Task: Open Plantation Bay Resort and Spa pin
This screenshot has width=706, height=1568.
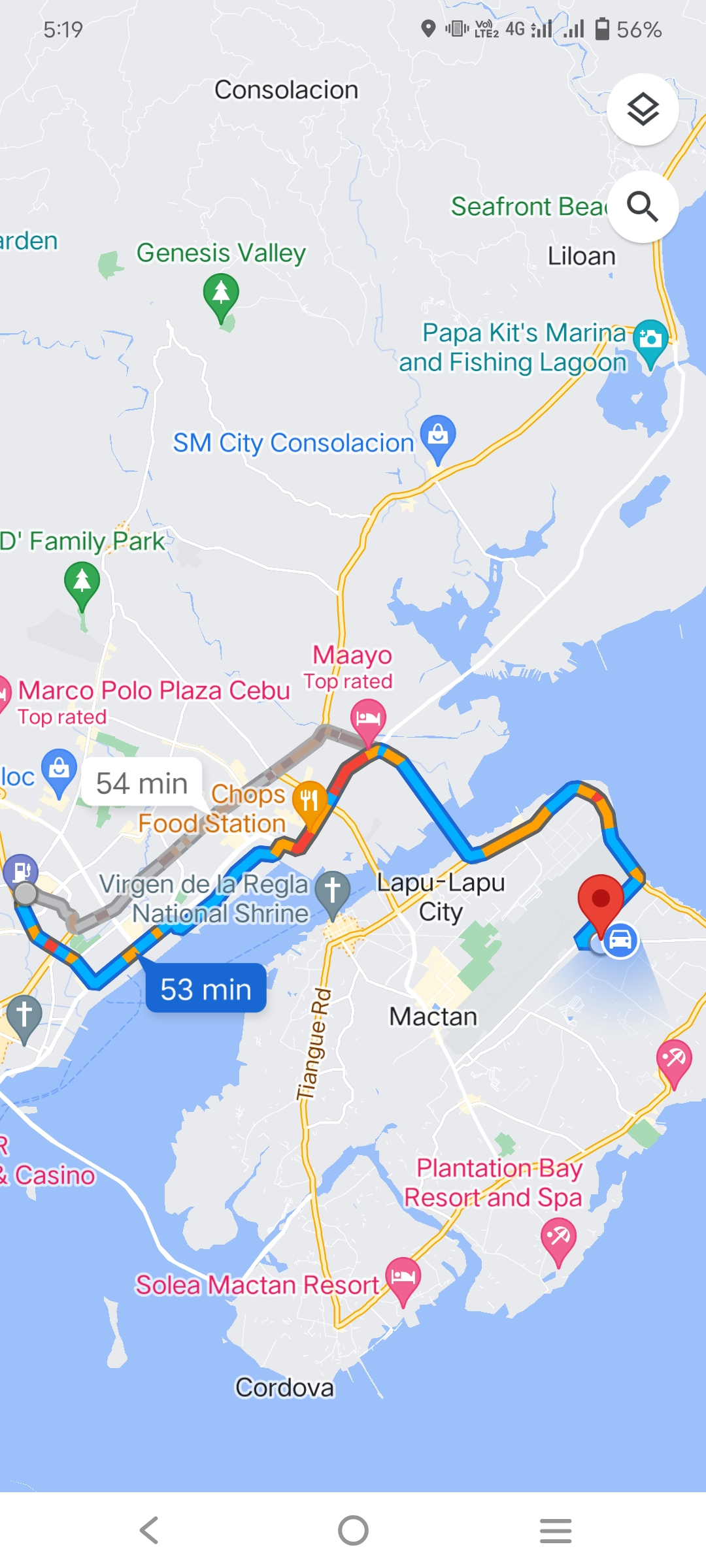Action: pyautogui.click(x=558, y=1237)
